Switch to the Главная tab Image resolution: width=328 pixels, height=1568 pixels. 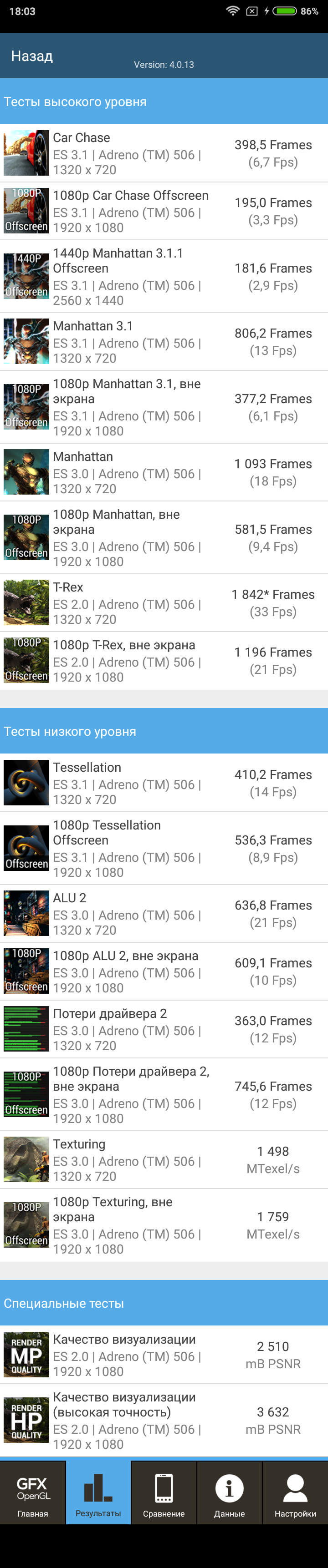[33, 1492]
